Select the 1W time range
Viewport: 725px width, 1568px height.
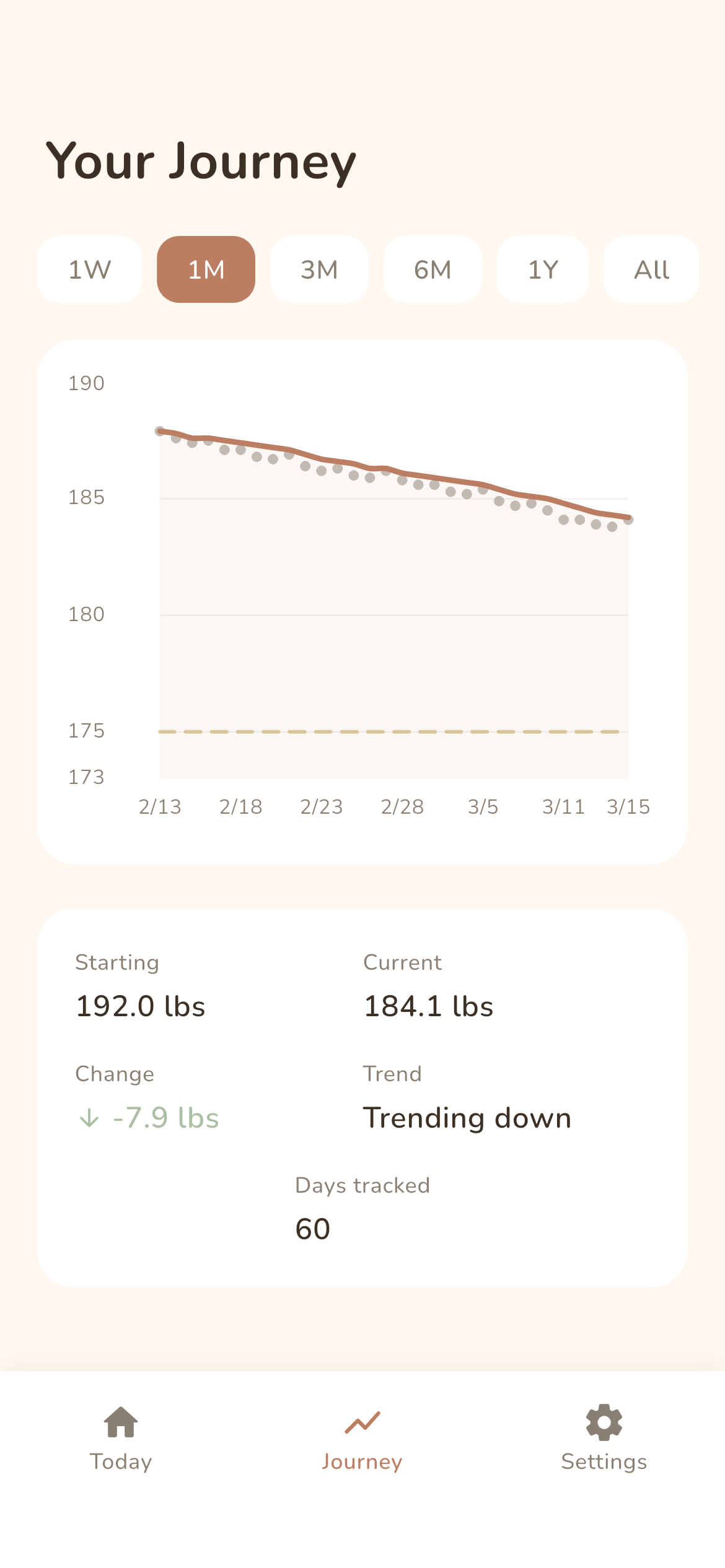click(x=89, y=269)
